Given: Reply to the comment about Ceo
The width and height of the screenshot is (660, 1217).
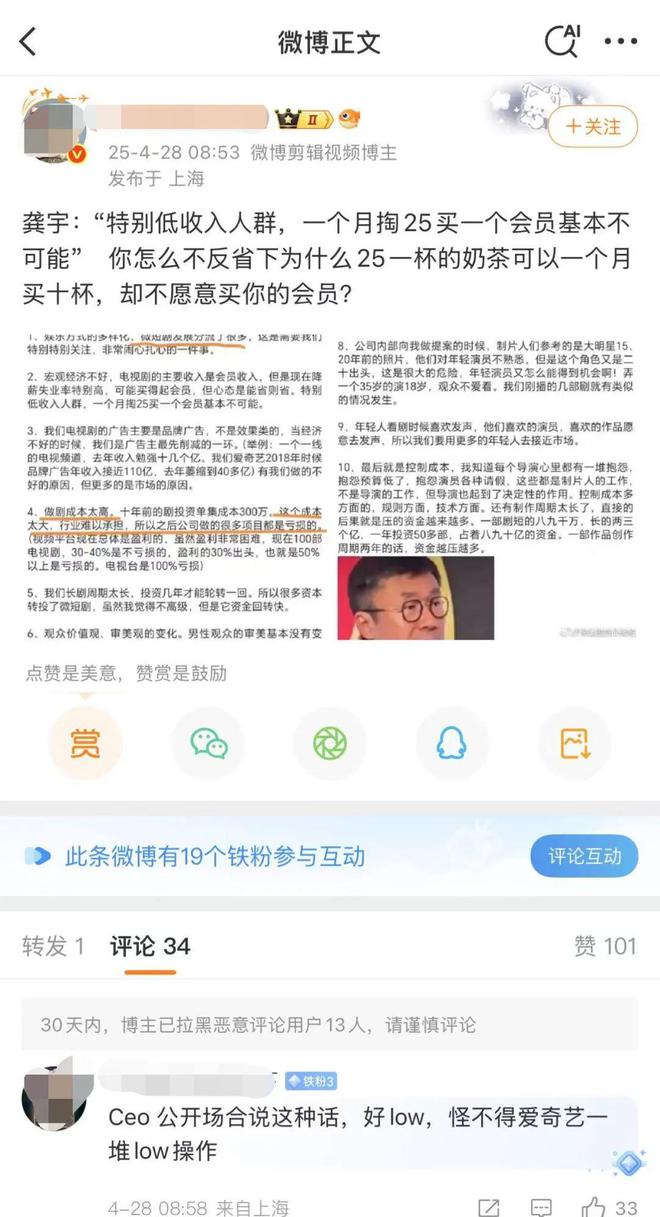Looking at the screenshot, I should pos(541,1206).
